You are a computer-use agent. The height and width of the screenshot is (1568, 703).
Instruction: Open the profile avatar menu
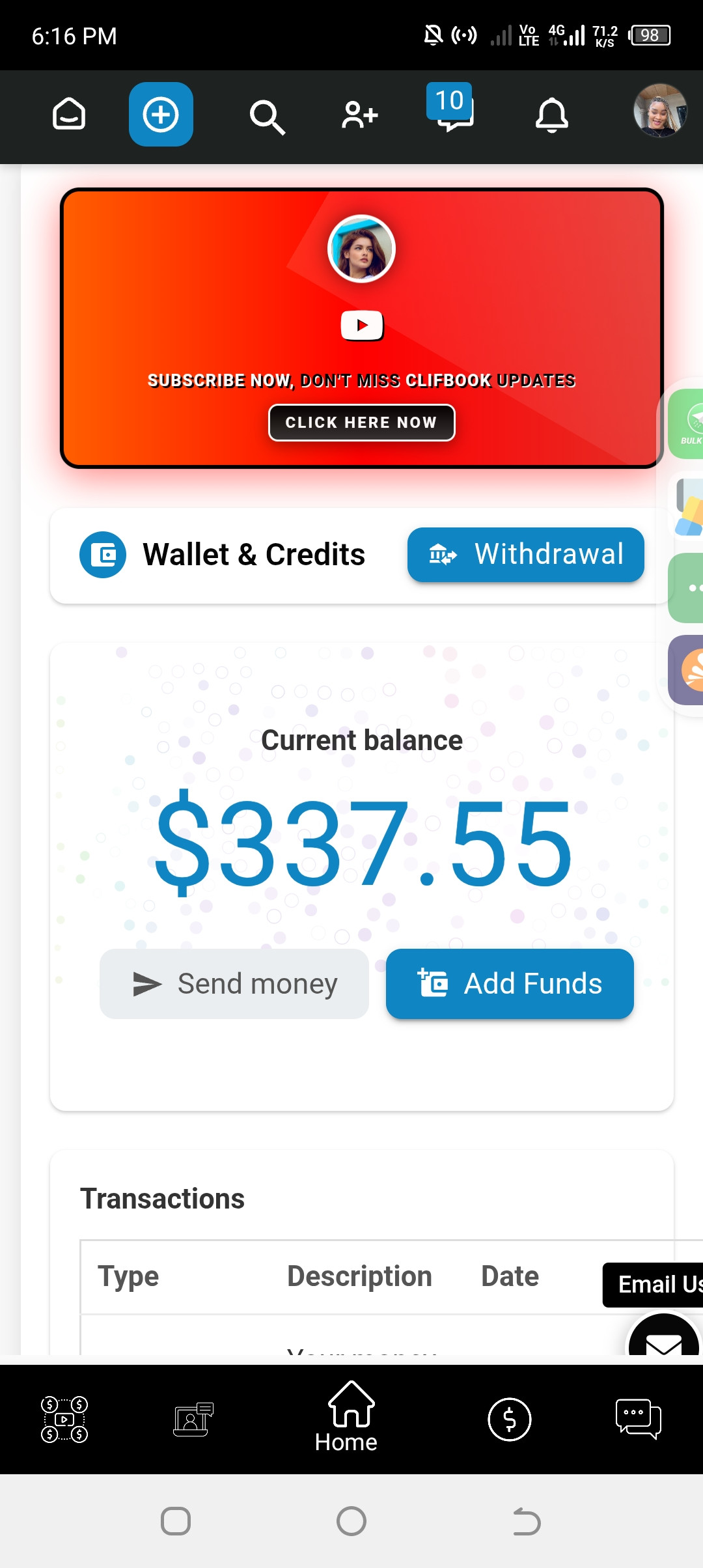click(x=660, y=111)
